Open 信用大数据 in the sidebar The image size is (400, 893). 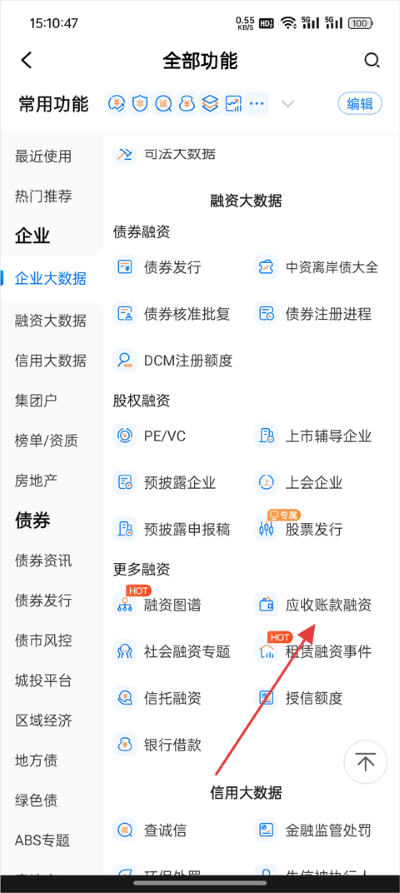pyautogui.click(x=51, y=361)
